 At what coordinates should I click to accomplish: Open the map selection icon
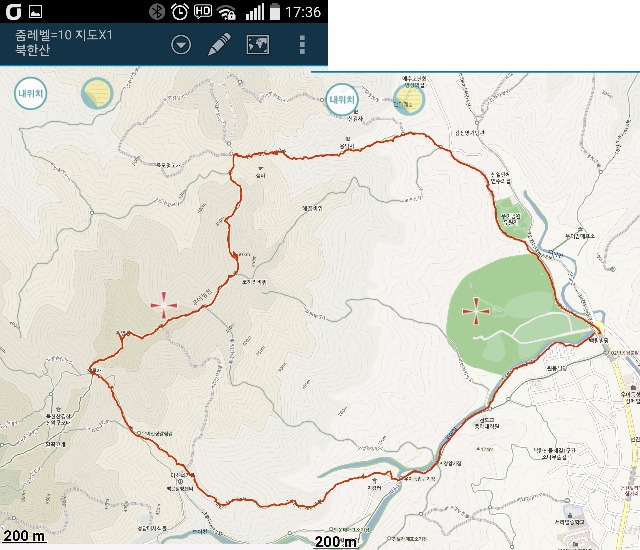click(258, 46)
